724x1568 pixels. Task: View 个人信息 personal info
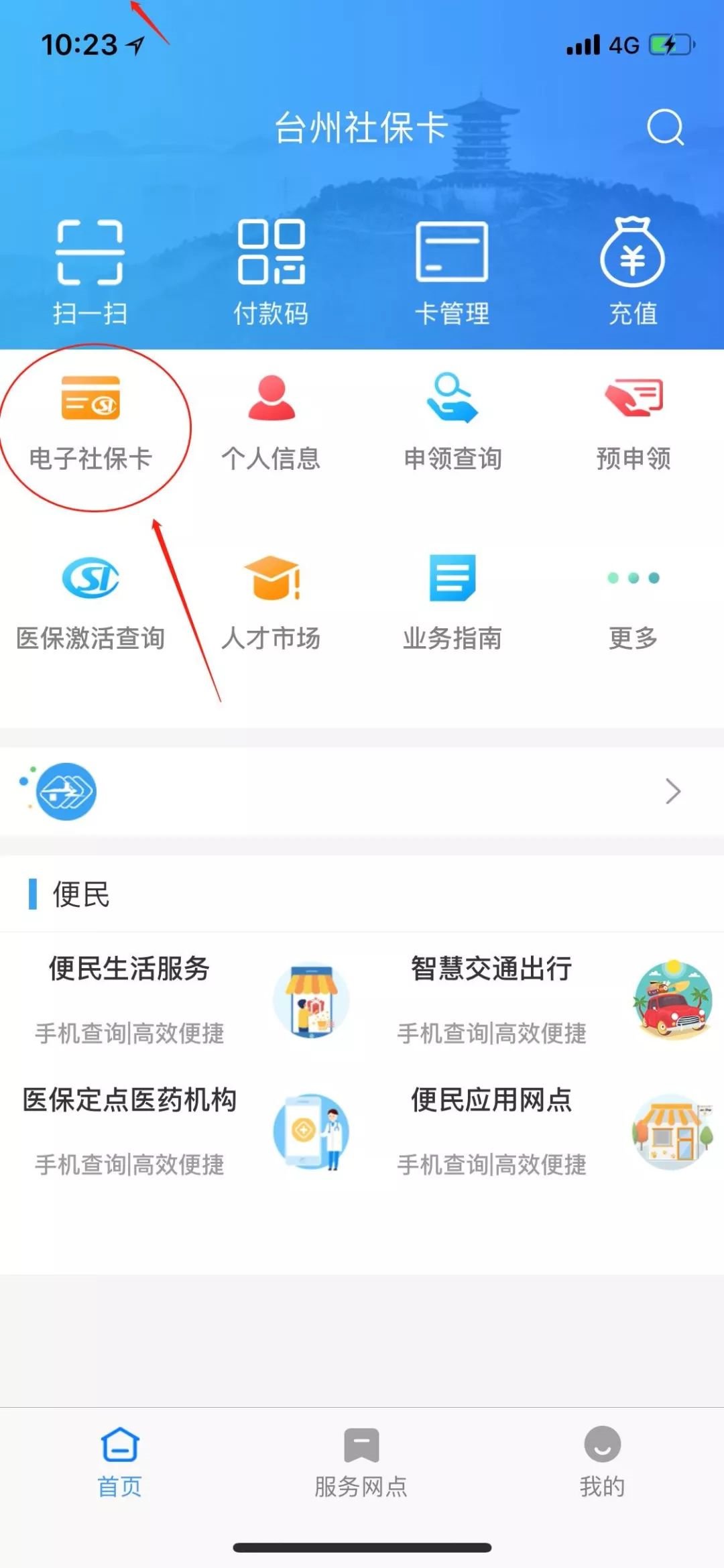coord(271,422)
